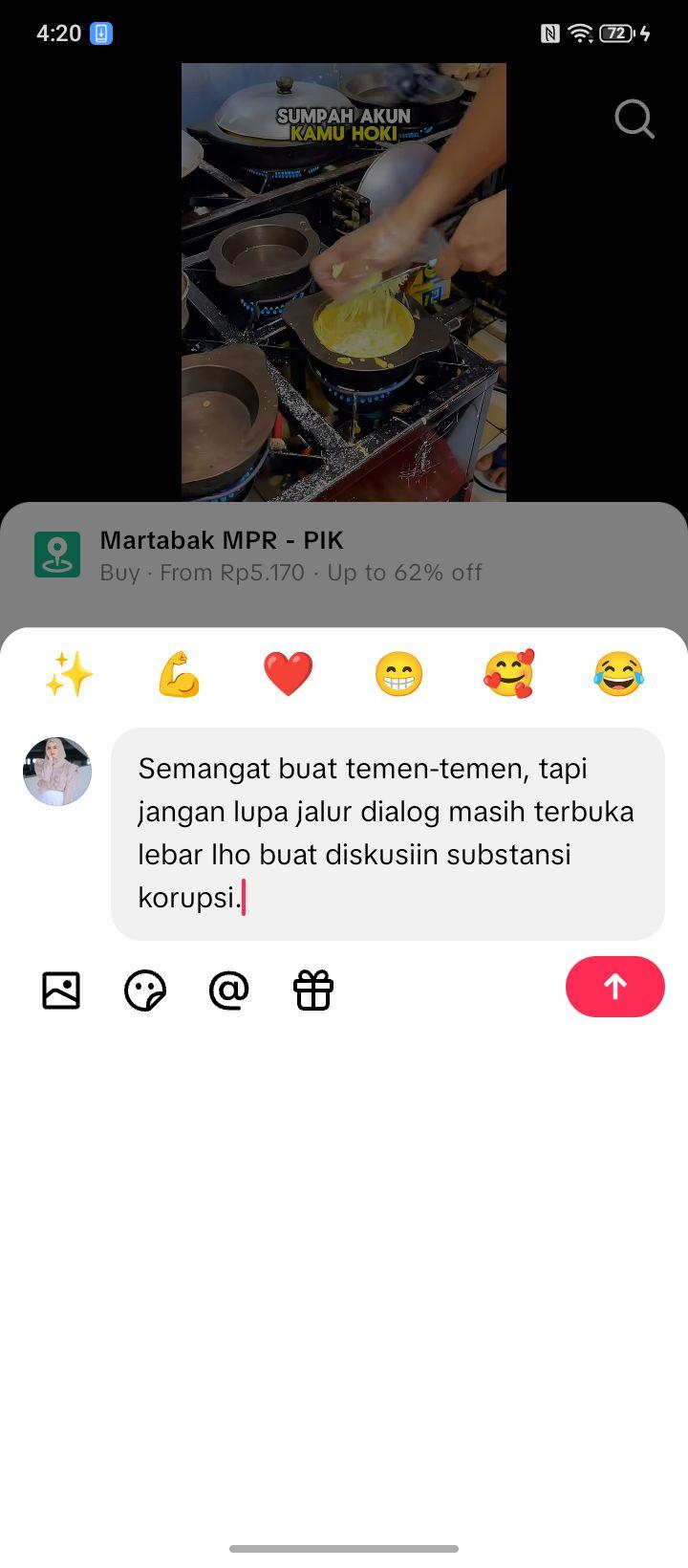Tap the video to dismiss comment box
Screen dimensions: 688x1568
(344, 282)
